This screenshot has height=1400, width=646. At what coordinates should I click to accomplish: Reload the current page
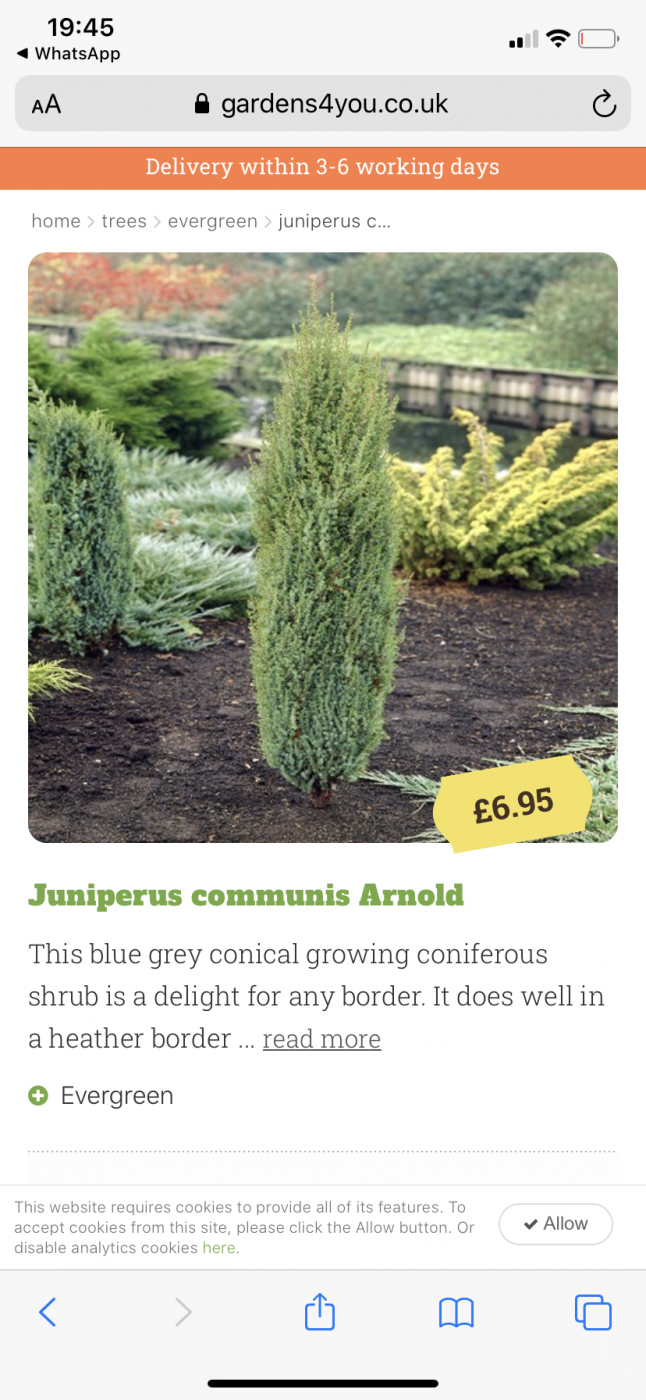[x=603, y=104]
